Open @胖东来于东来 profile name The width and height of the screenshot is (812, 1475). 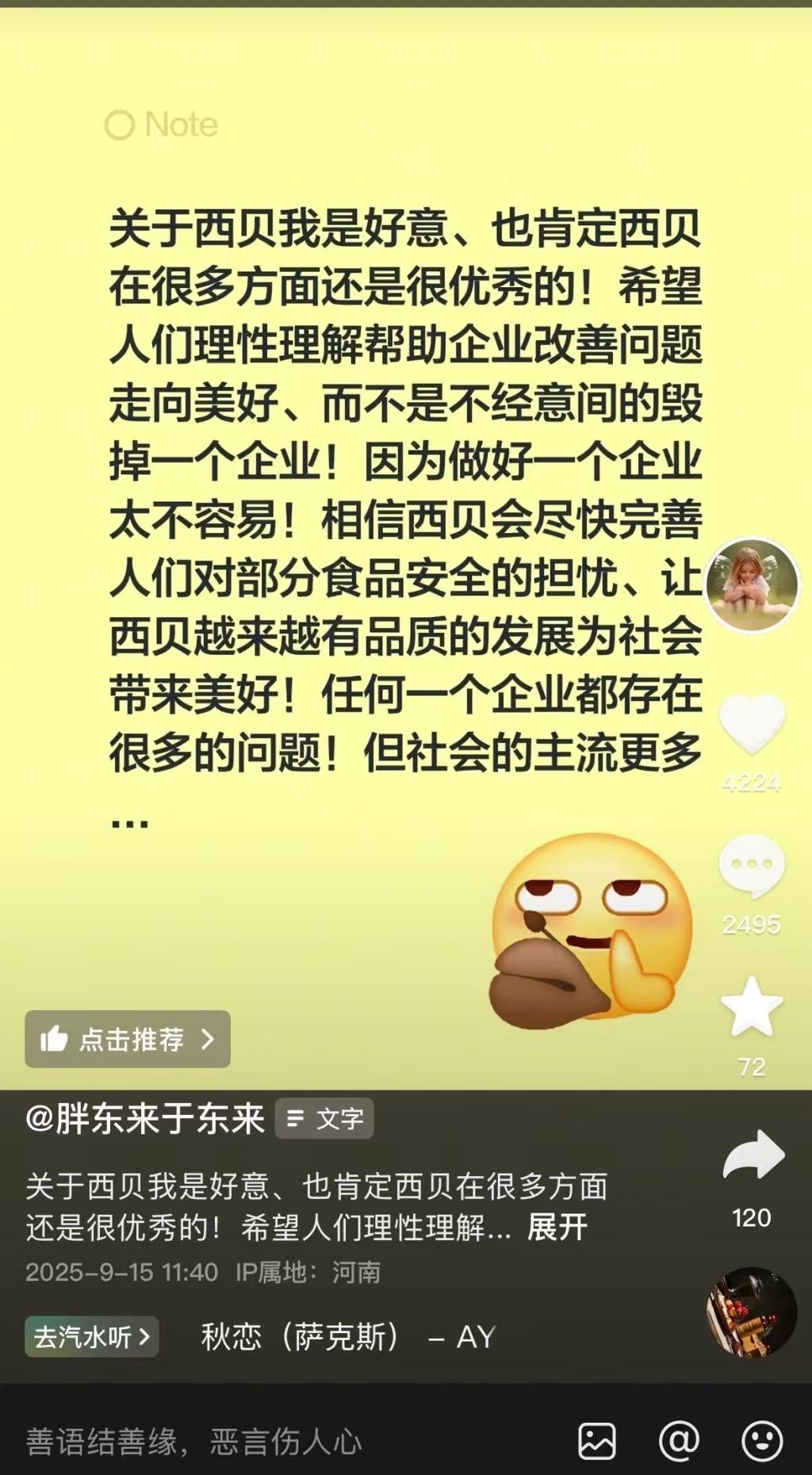pos(145,1119)
